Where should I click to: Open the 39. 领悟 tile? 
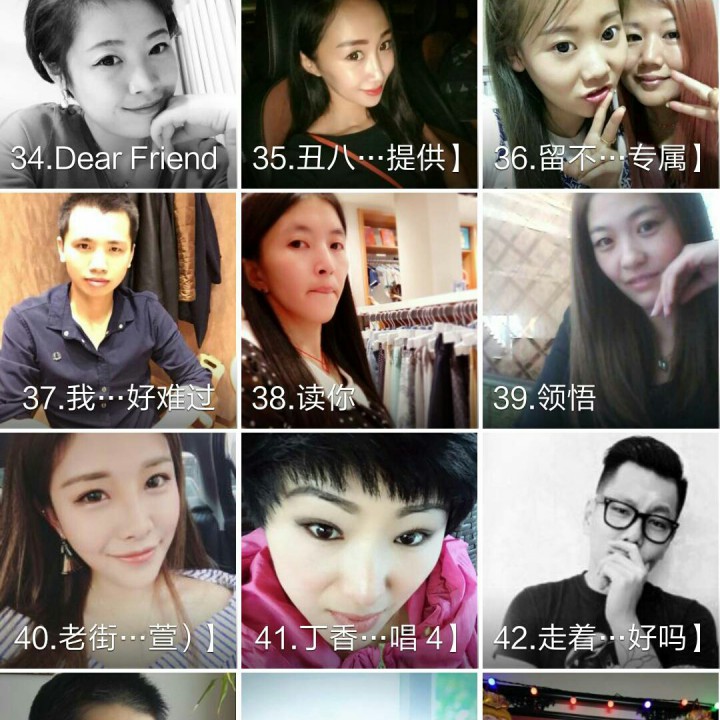point(600,310)
